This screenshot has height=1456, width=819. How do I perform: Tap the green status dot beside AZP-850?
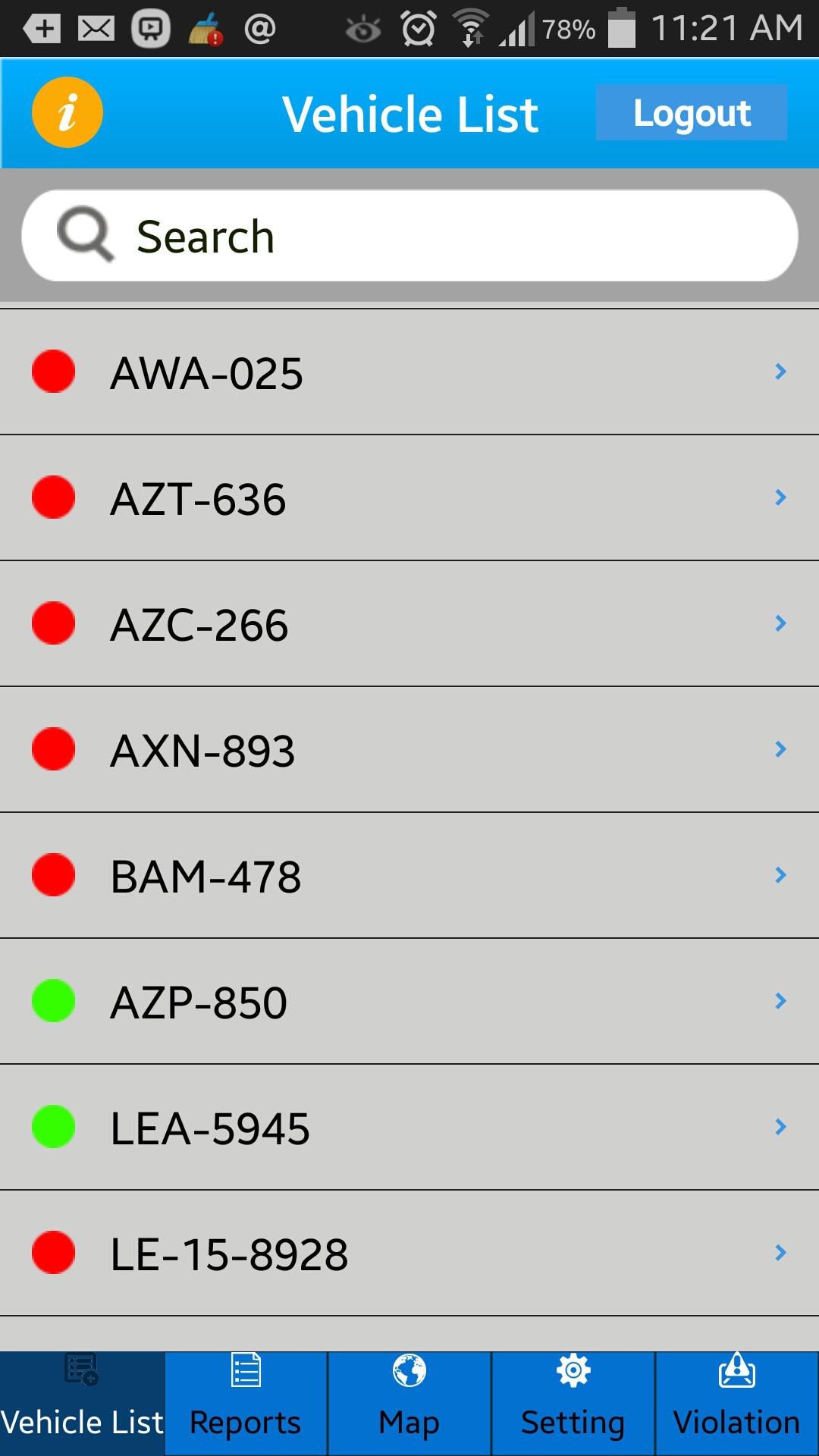pyautogui.click(x=53, y=1001)
